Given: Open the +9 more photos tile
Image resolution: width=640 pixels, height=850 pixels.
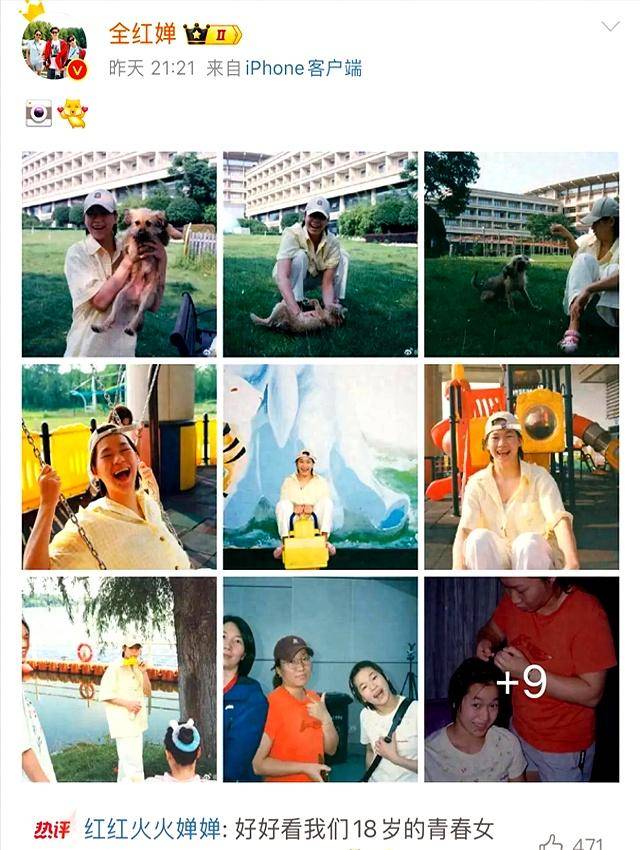Looking at the screenshot, I should click(521, 679).
